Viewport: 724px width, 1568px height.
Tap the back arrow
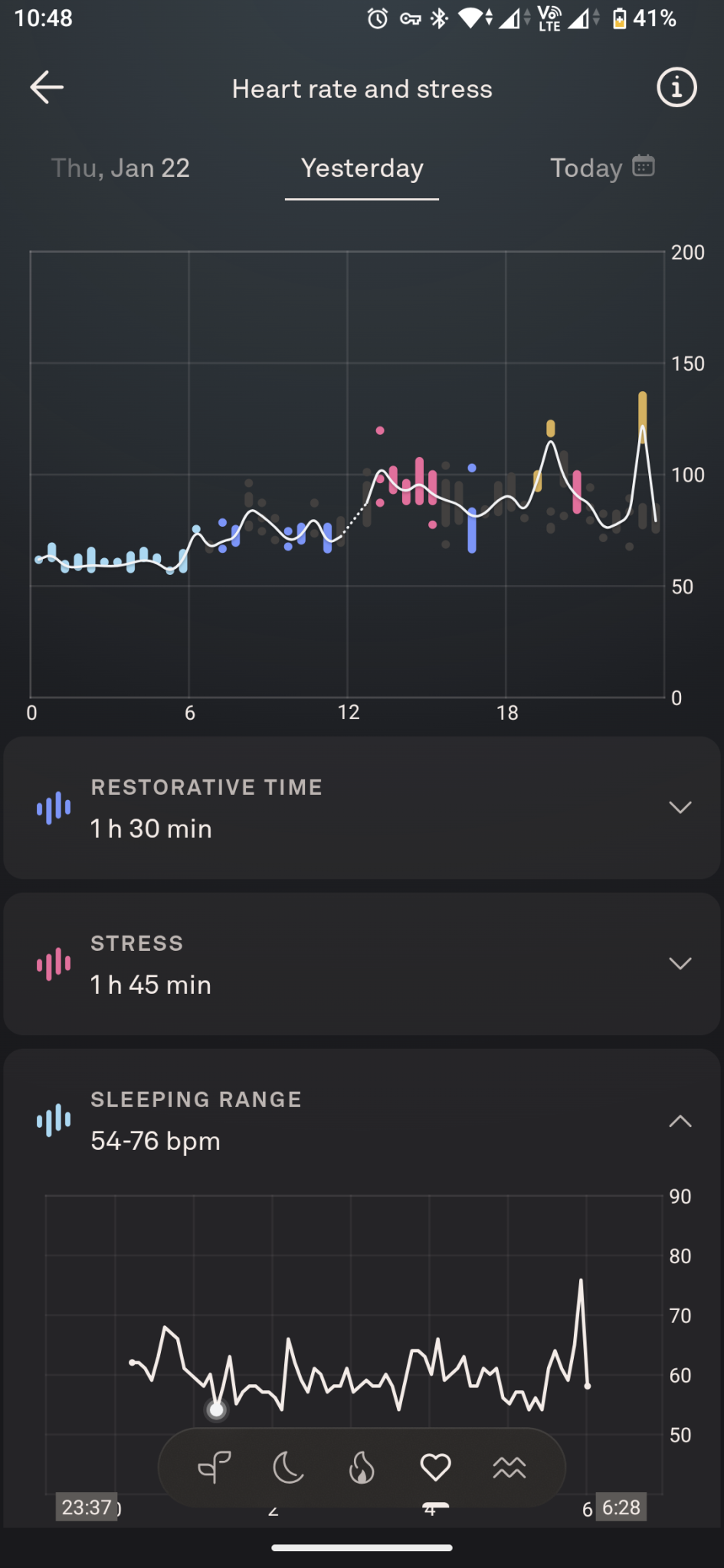click(47, 87)
